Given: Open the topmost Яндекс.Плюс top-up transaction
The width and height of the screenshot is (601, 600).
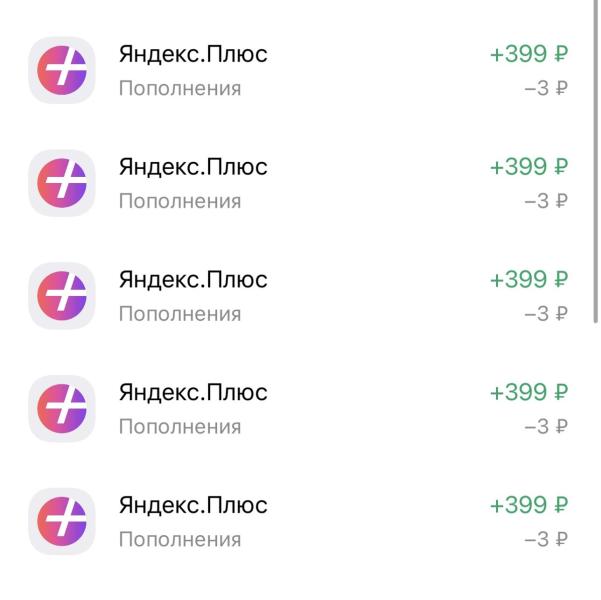Looking at the screenshot, I should pyautogui.click(x=300, y=70).
